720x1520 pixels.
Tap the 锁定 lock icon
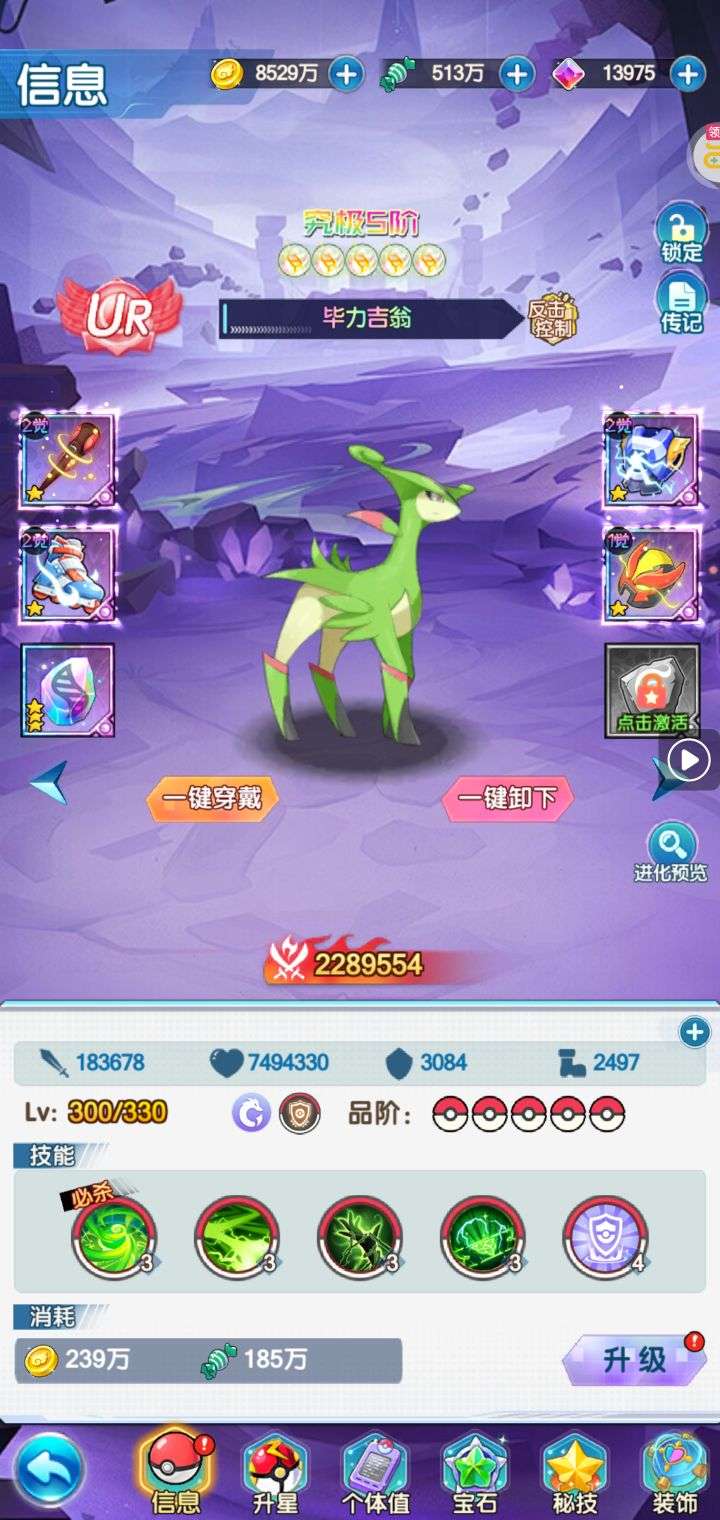(x=682, y=234)
